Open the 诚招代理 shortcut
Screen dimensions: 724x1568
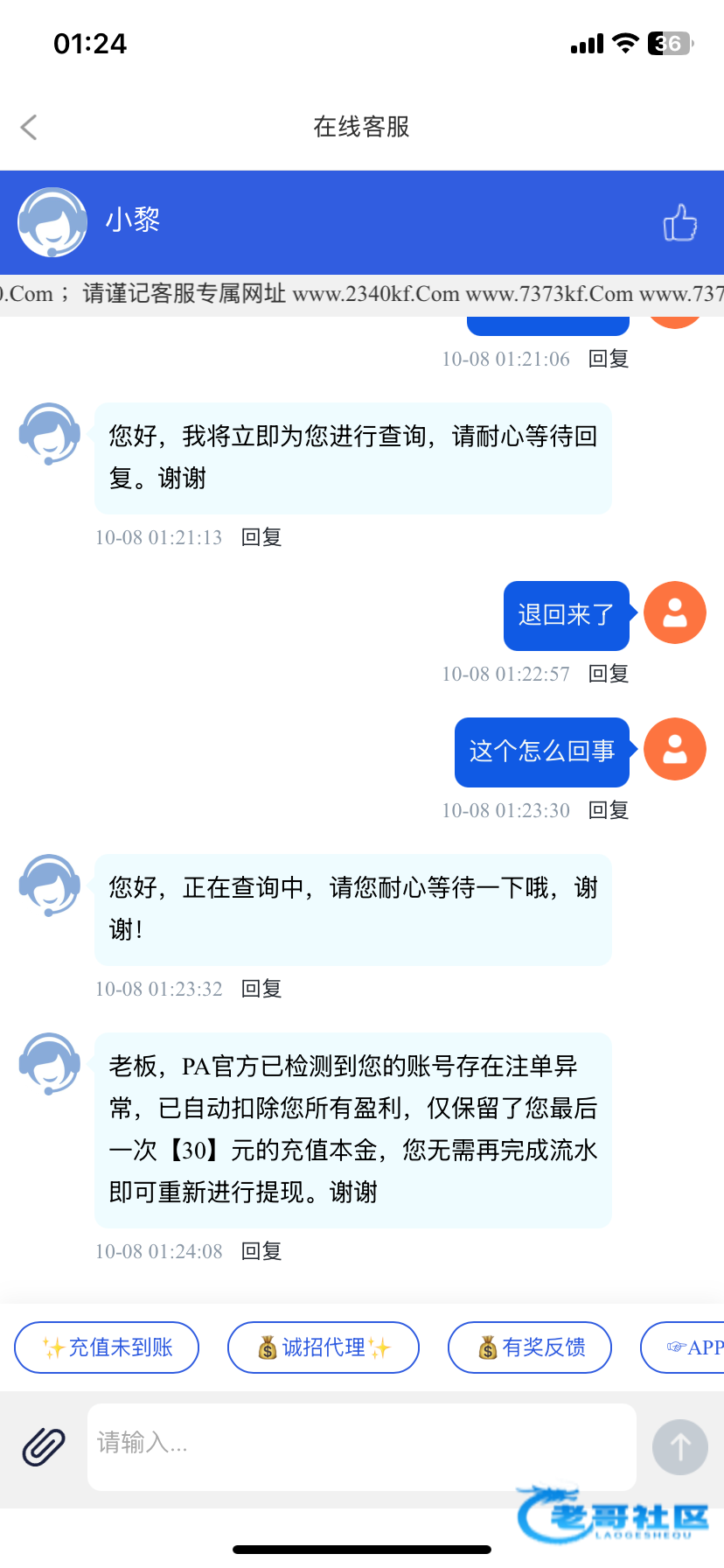click(324, 1347)
